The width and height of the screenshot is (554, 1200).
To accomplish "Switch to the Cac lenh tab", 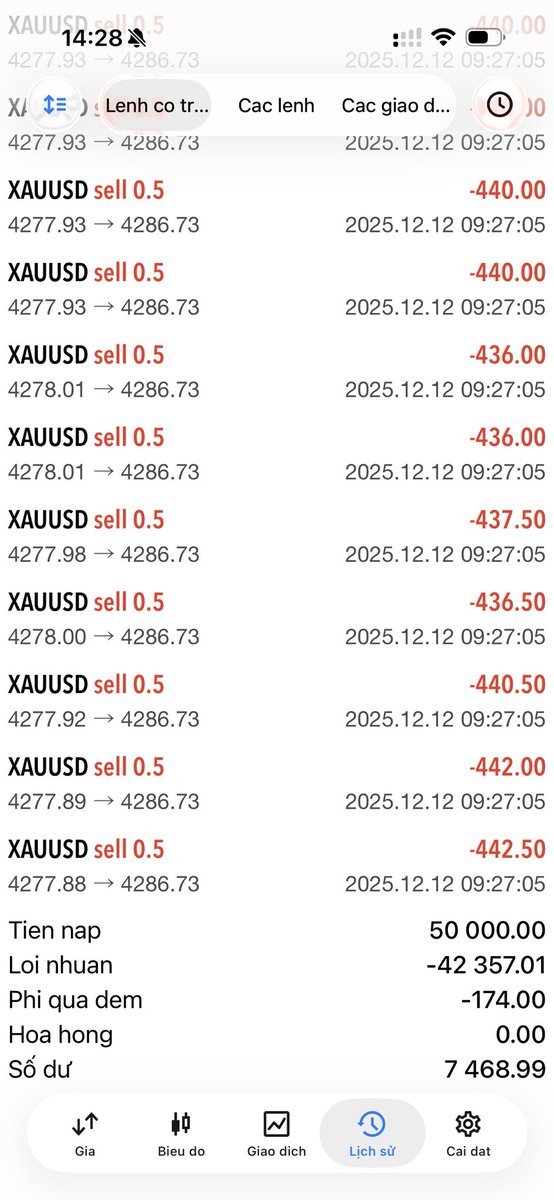I will pyautogui.click(x=276, y=105).
